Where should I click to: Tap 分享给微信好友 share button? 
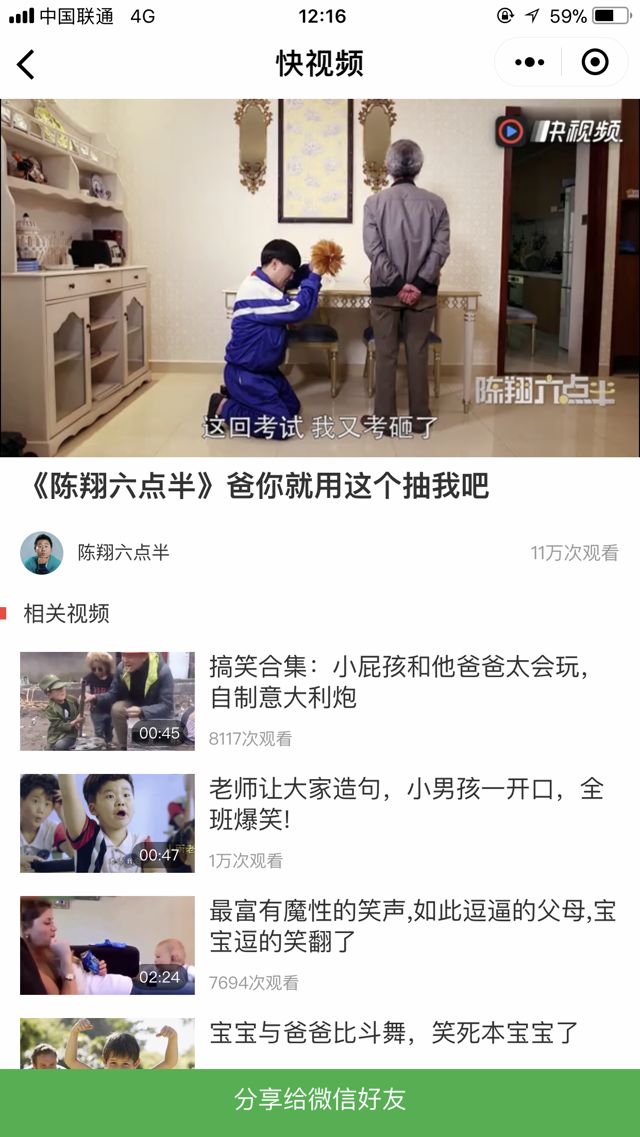pyautogui.click(x=320, y=1101)
